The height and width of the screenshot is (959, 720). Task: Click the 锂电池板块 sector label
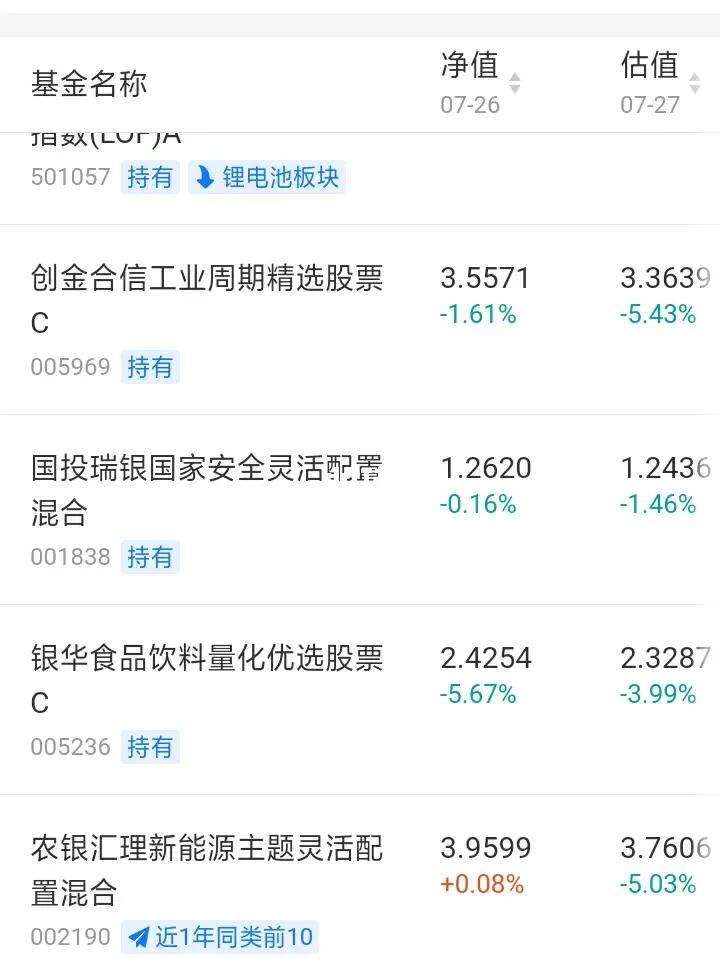pos(280,177)
